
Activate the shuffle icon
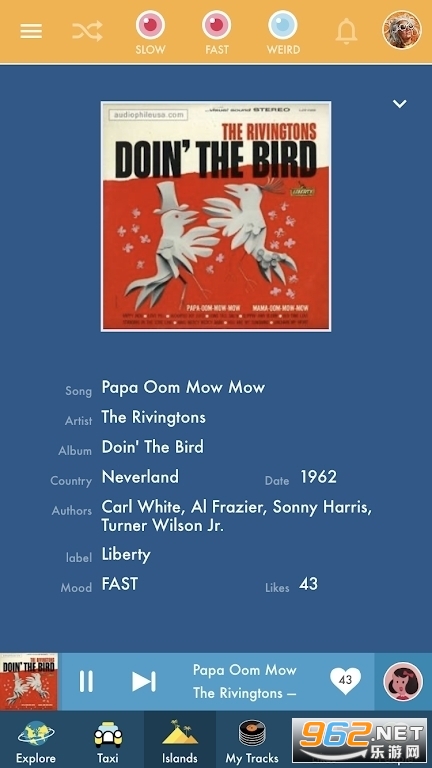pyautogui.click(x=87, y=31)
